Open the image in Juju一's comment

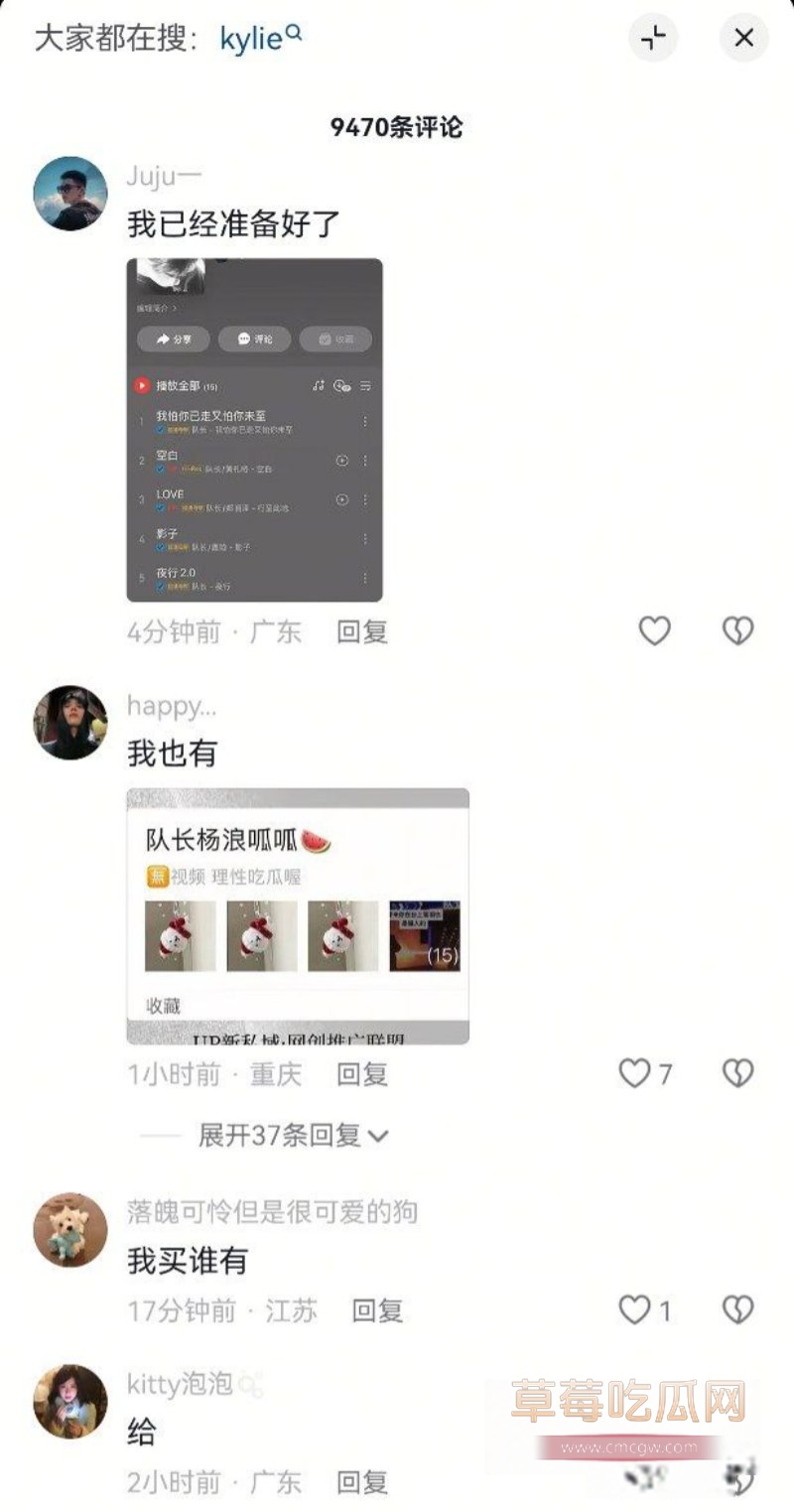(254, 430)
